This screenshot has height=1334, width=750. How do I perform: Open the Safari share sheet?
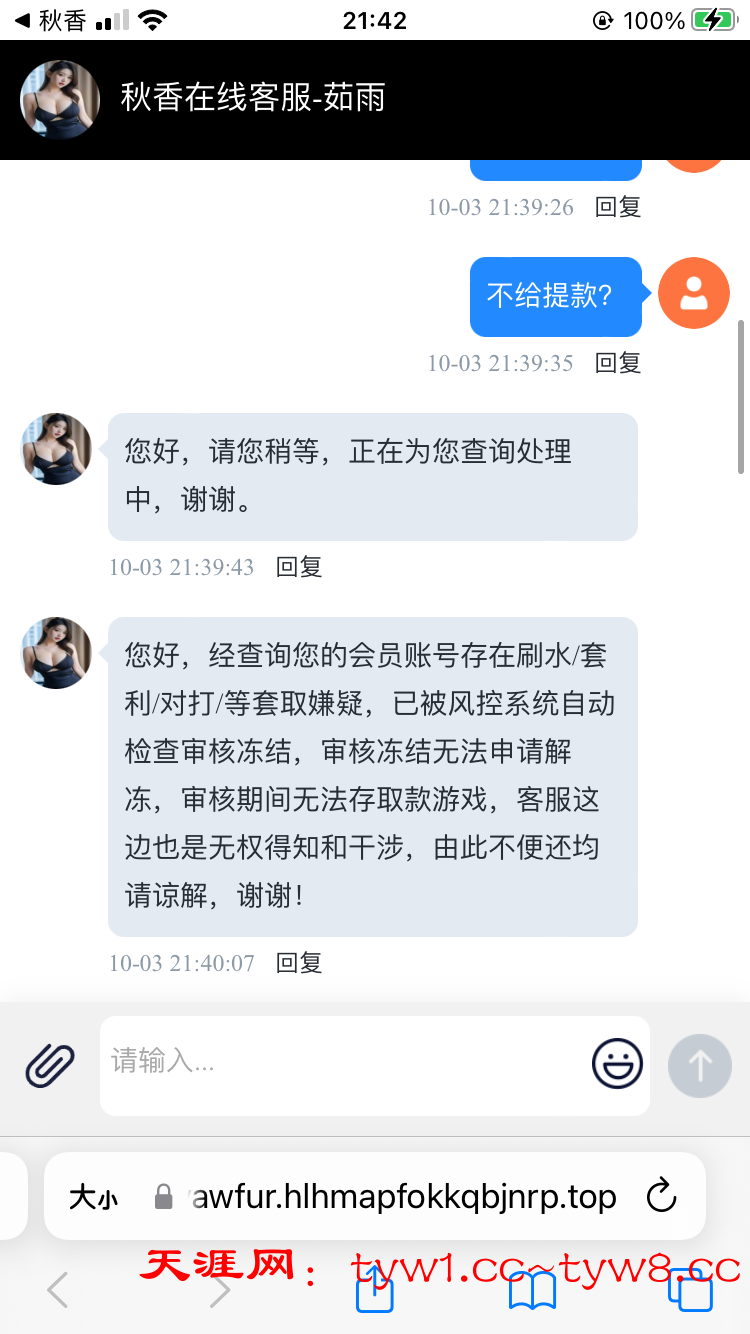(x=375, y=1290)
